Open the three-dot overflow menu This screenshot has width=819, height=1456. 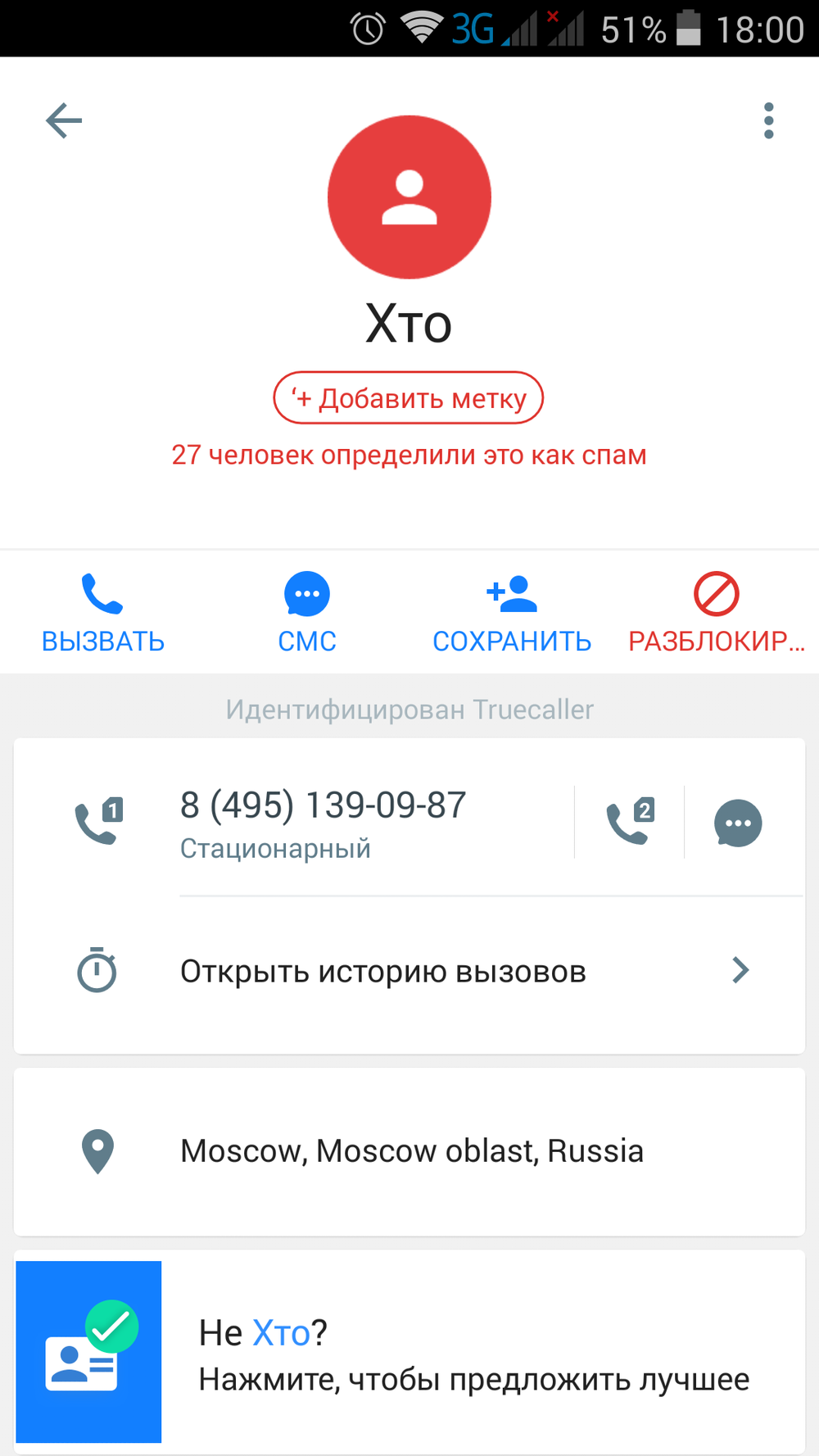pos(768,121)
